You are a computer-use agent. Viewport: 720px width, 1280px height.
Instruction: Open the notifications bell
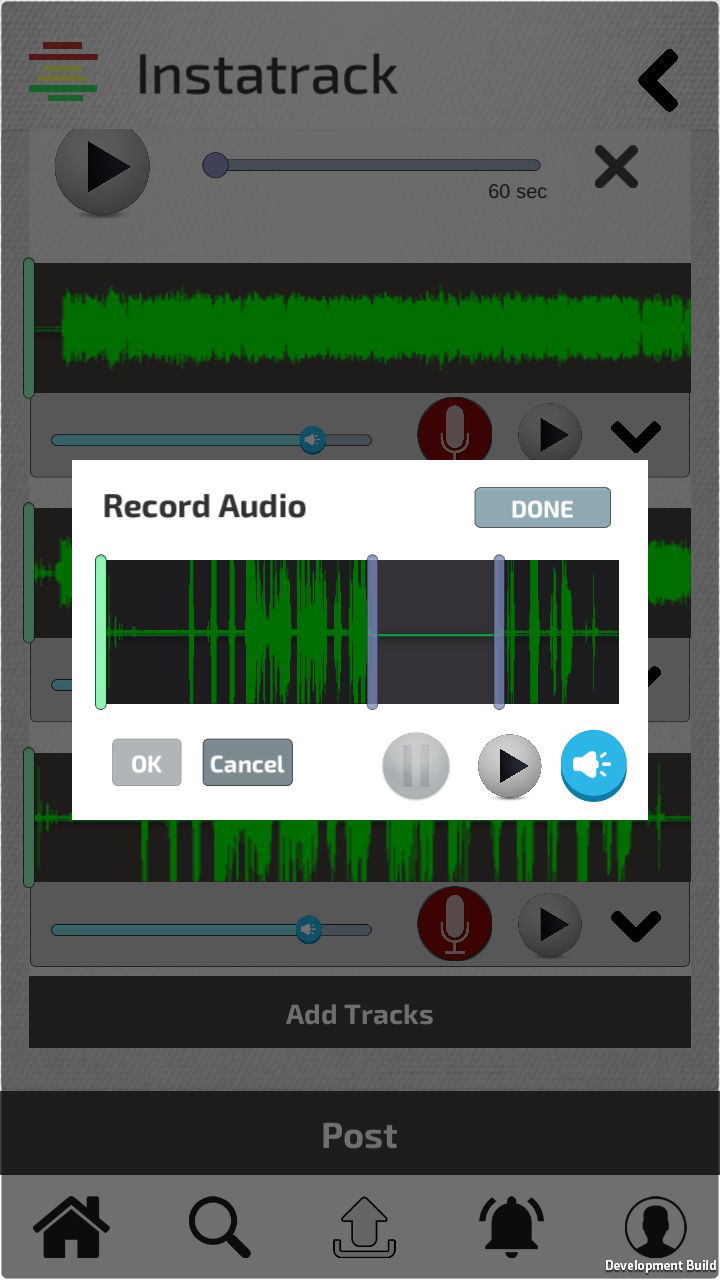coord(512,1226)
